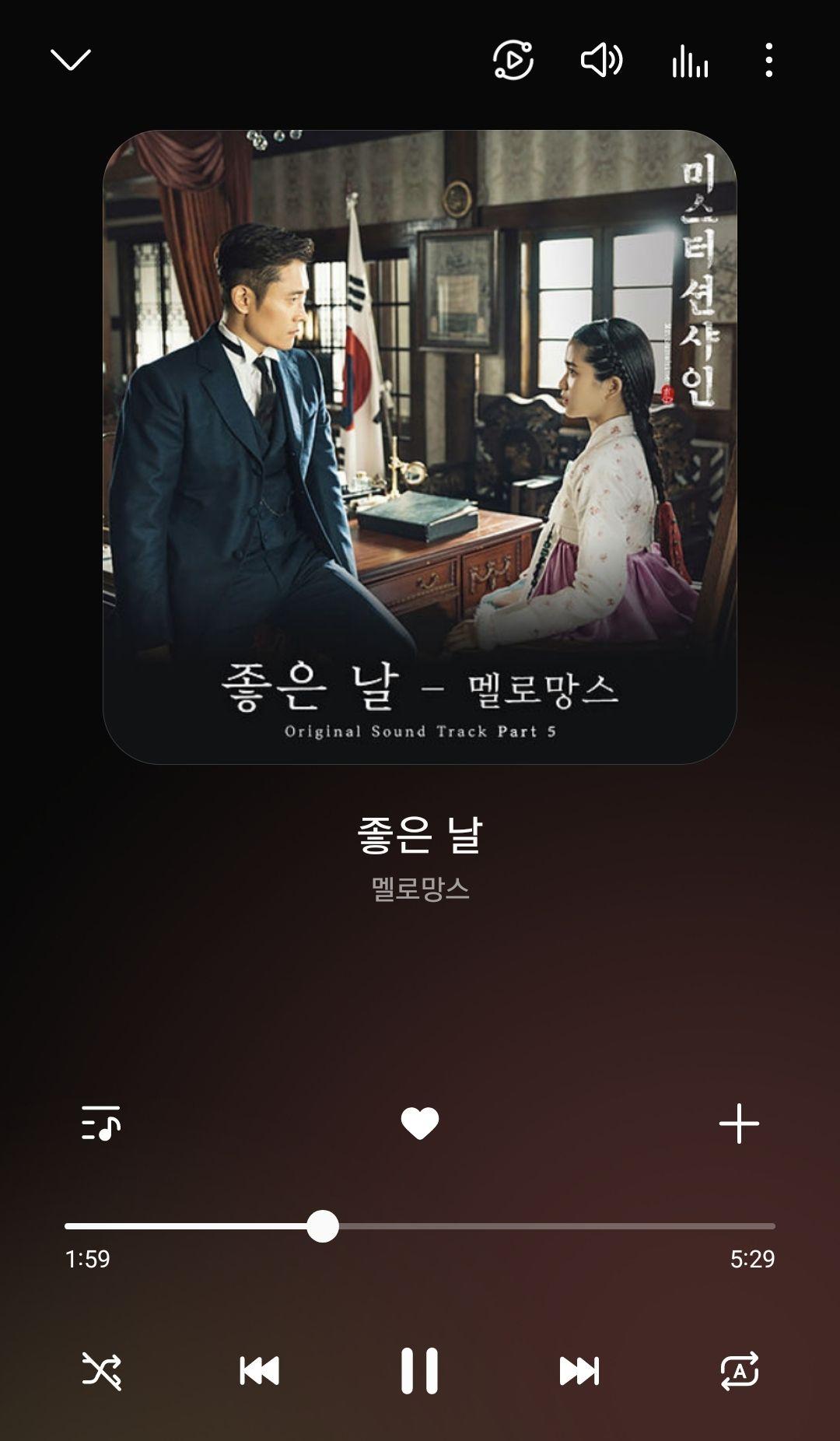Change the repeat mode

point(739,1370)
